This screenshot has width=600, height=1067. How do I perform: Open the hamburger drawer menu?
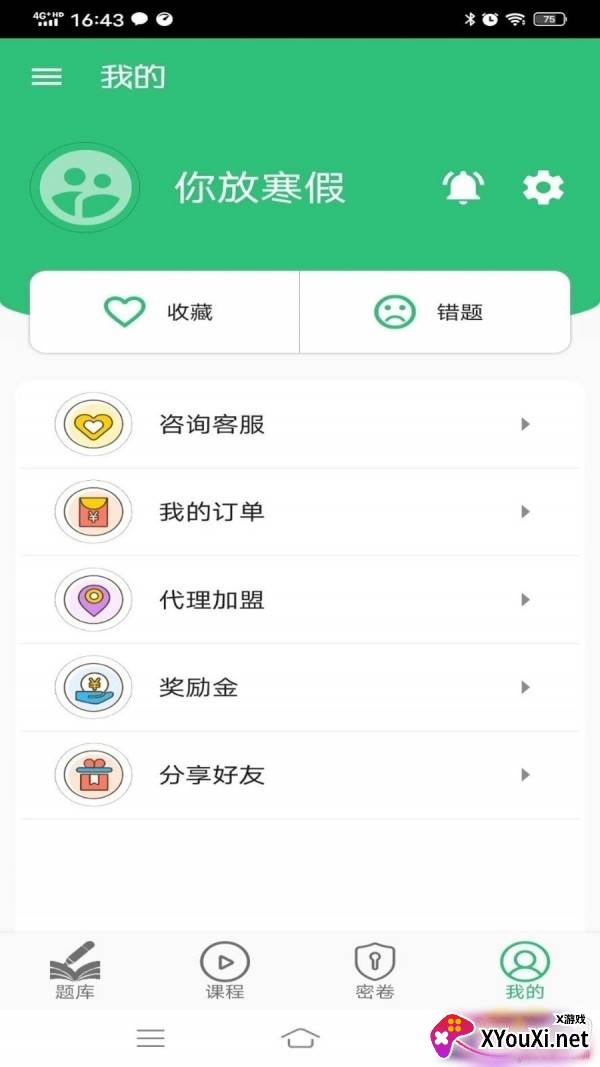point(47,77)
